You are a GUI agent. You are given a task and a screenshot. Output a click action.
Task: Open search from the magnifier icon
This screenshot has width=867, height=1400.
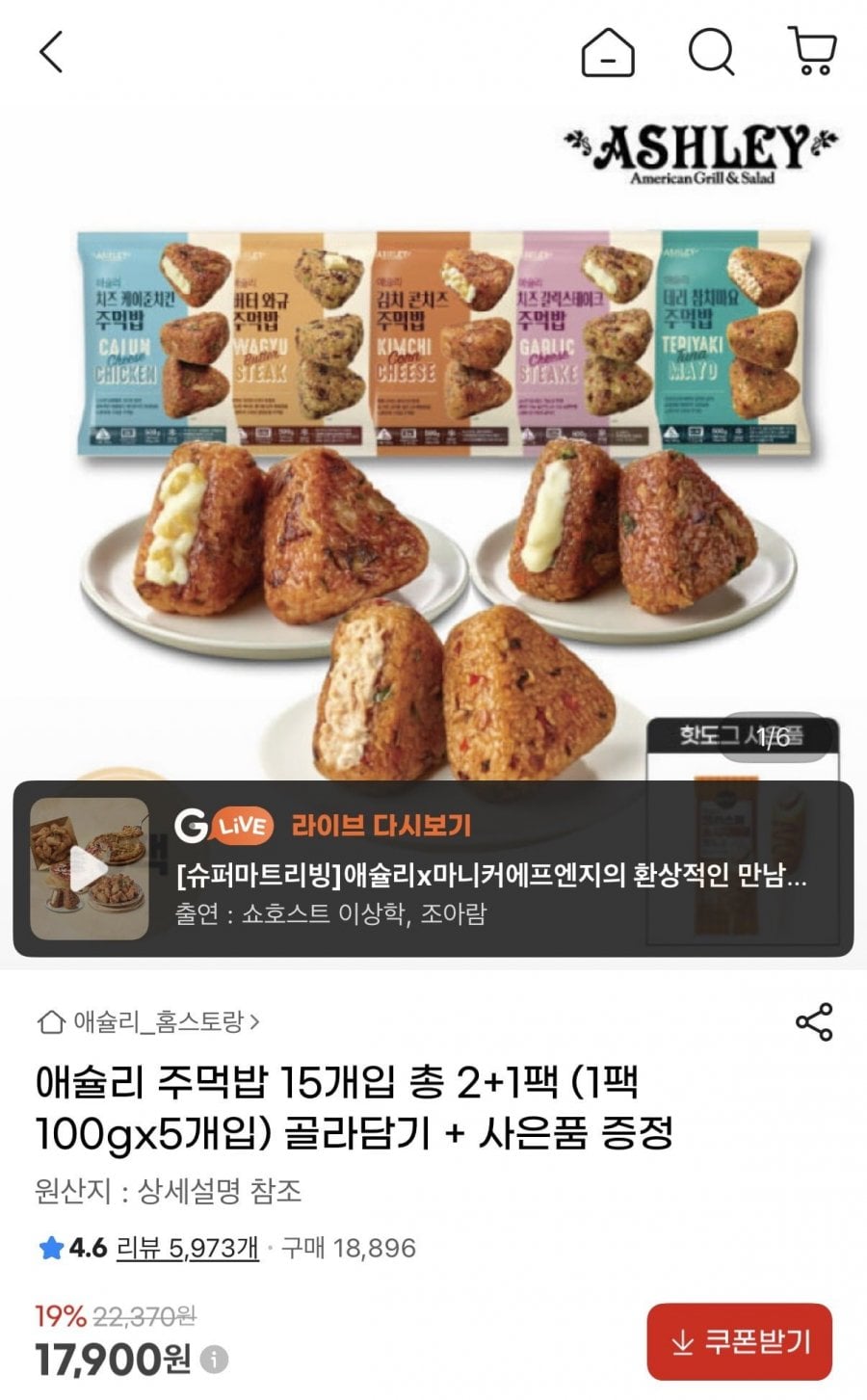pos(712,52)
